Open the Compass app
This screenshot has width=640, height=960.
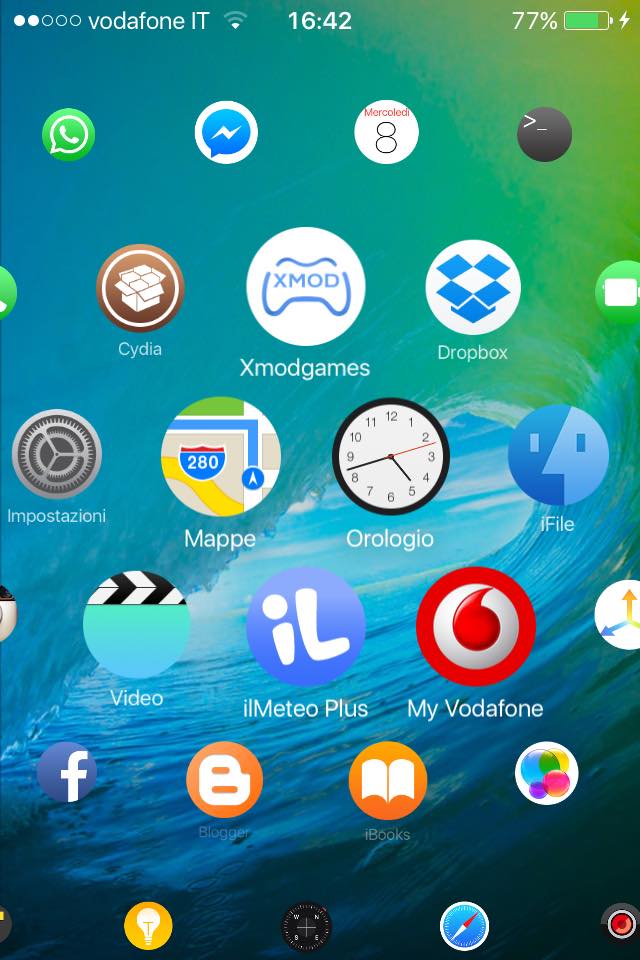[x=306, y=926]
